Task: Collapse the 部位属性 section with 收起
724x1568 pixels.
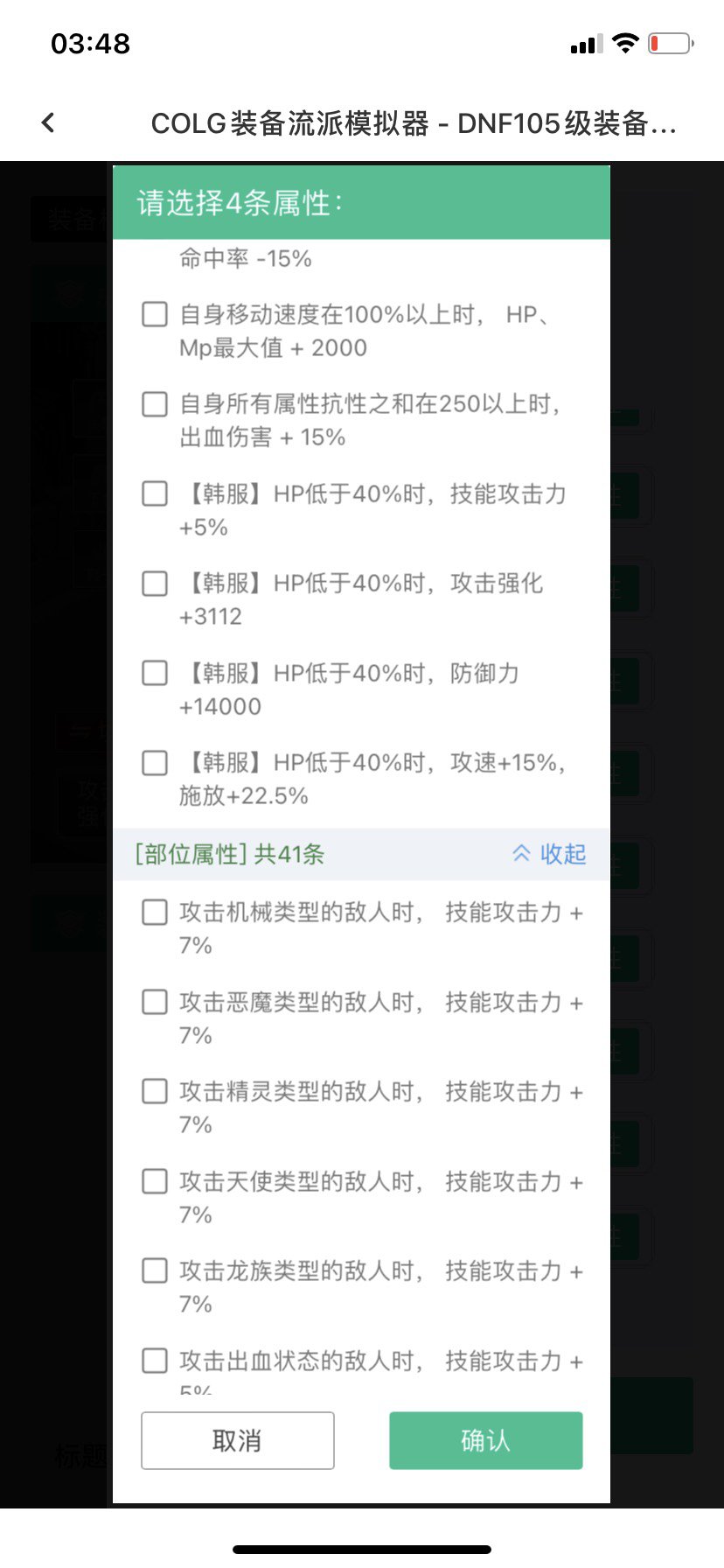Action: pos(549,854)
